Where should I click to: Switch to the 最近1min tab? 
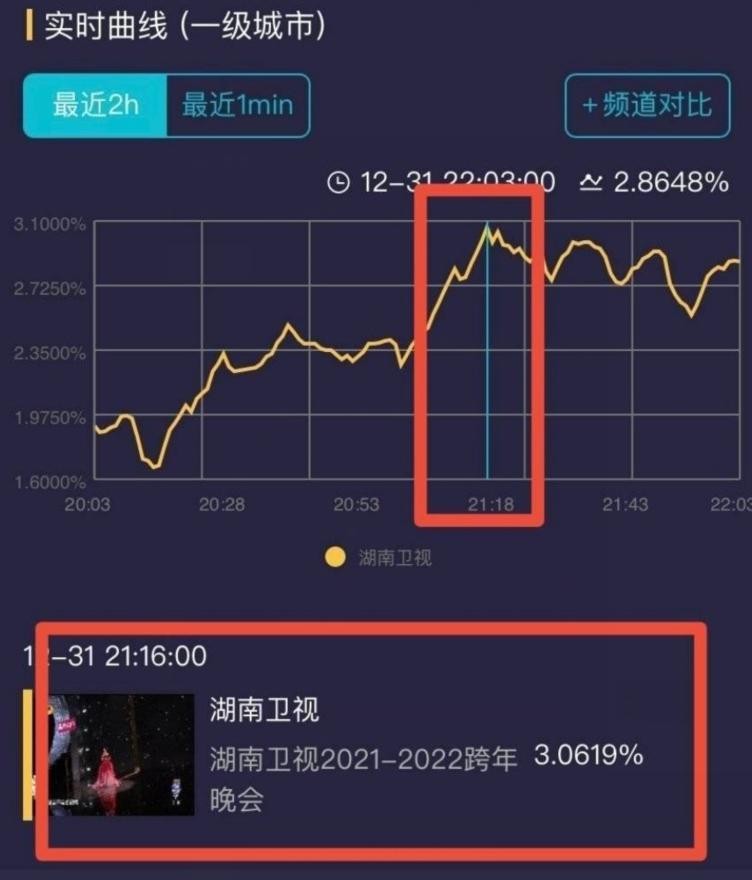[238, 105]
